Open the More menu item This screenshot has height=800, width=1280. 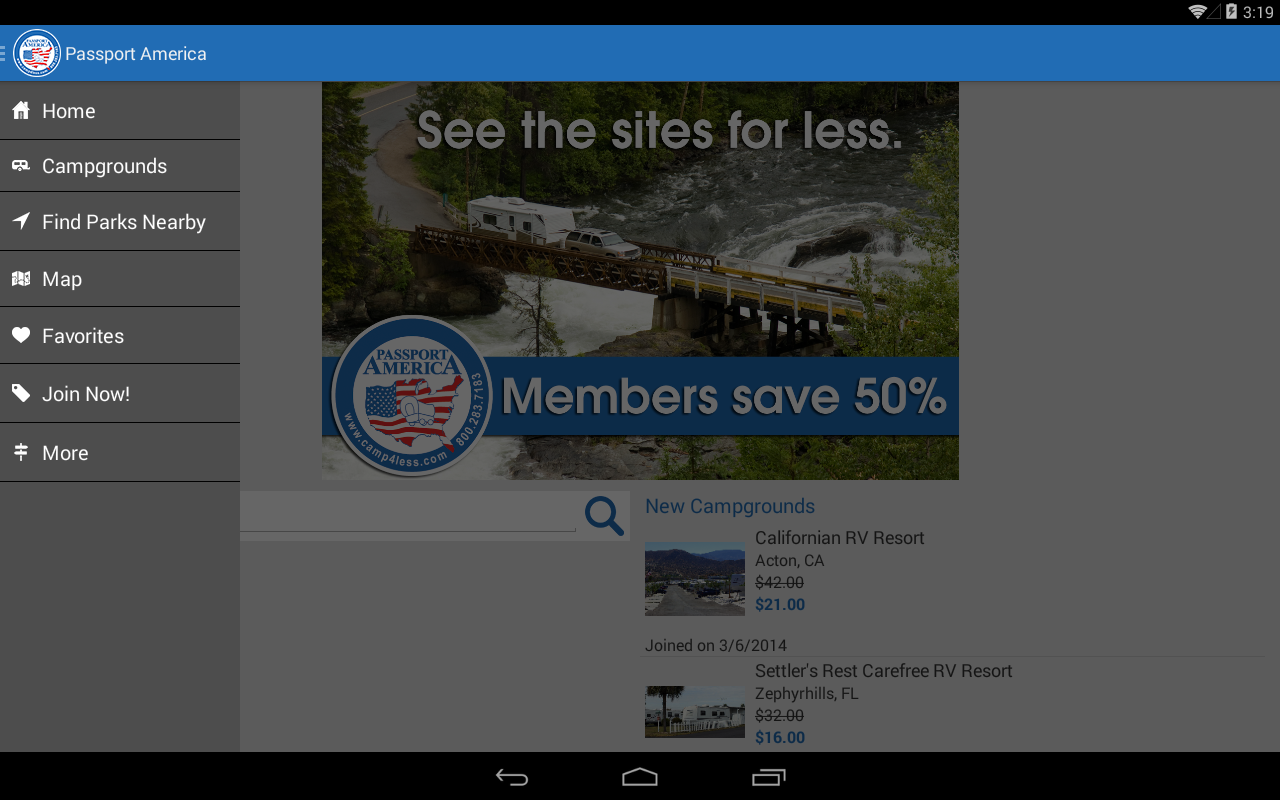tap(65, 453)
